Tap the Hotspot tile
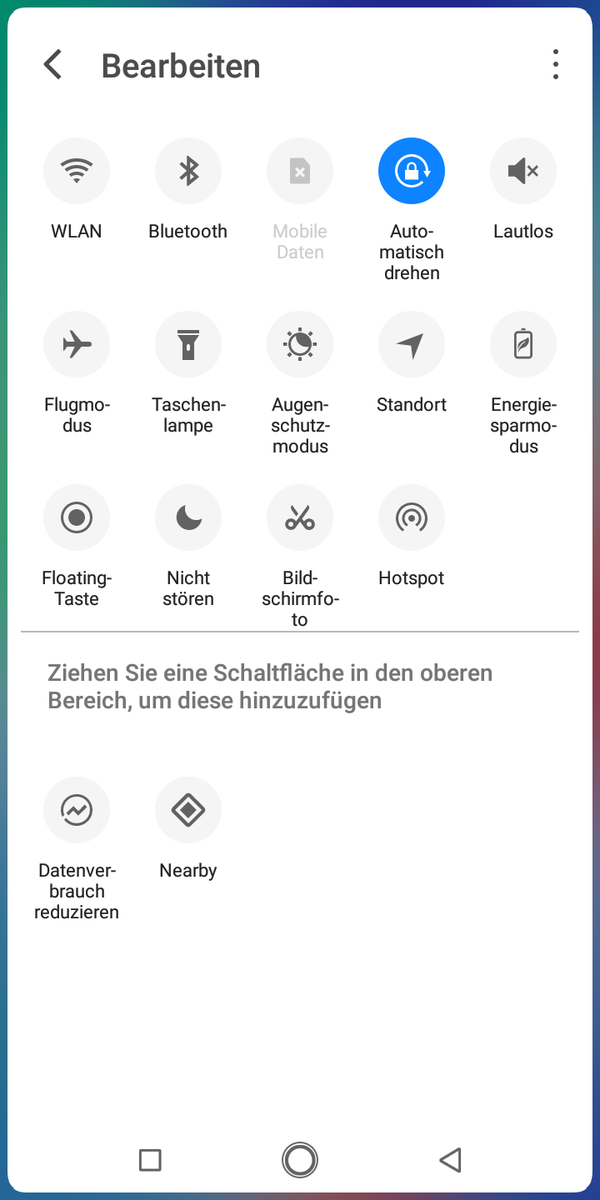 tap(411, 518)
